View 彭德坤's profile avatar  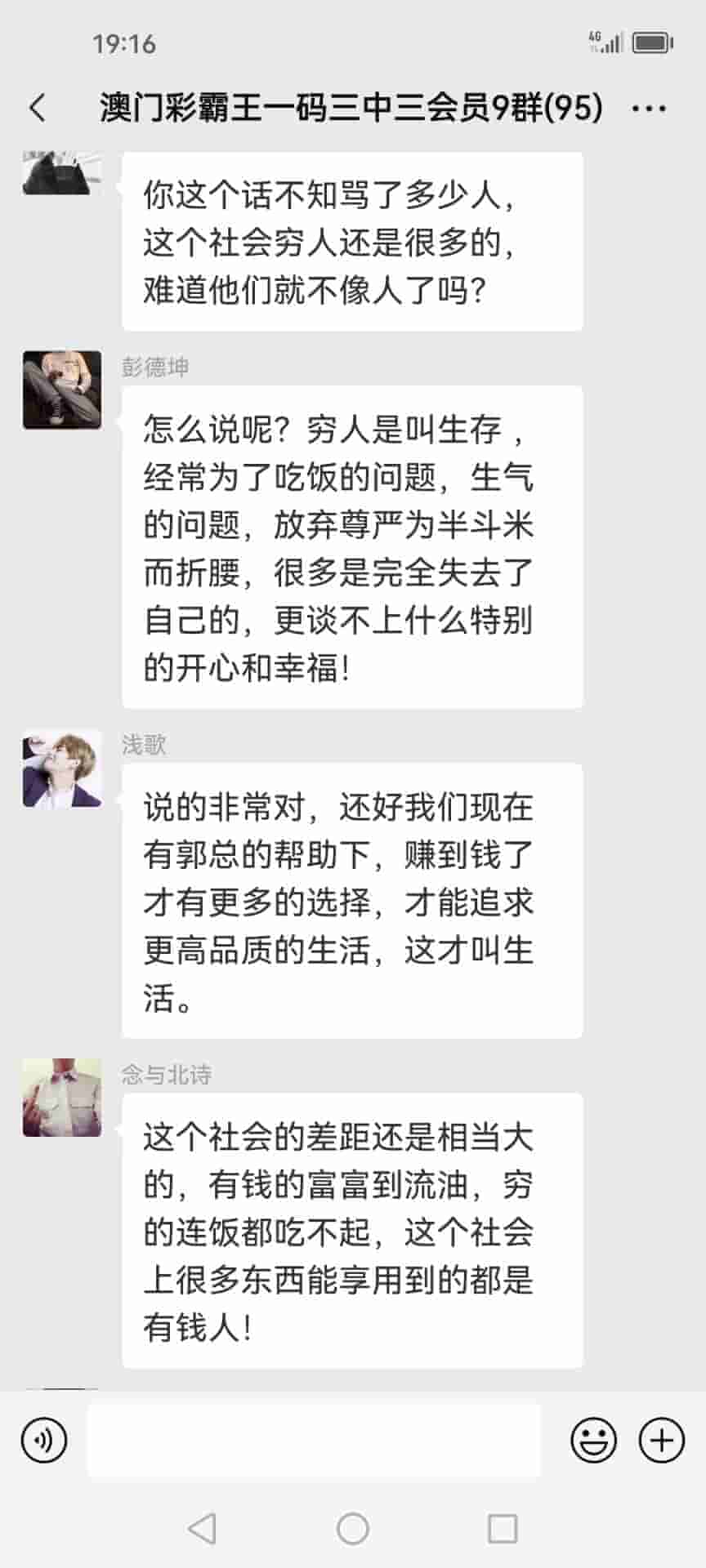click(62, 390)
